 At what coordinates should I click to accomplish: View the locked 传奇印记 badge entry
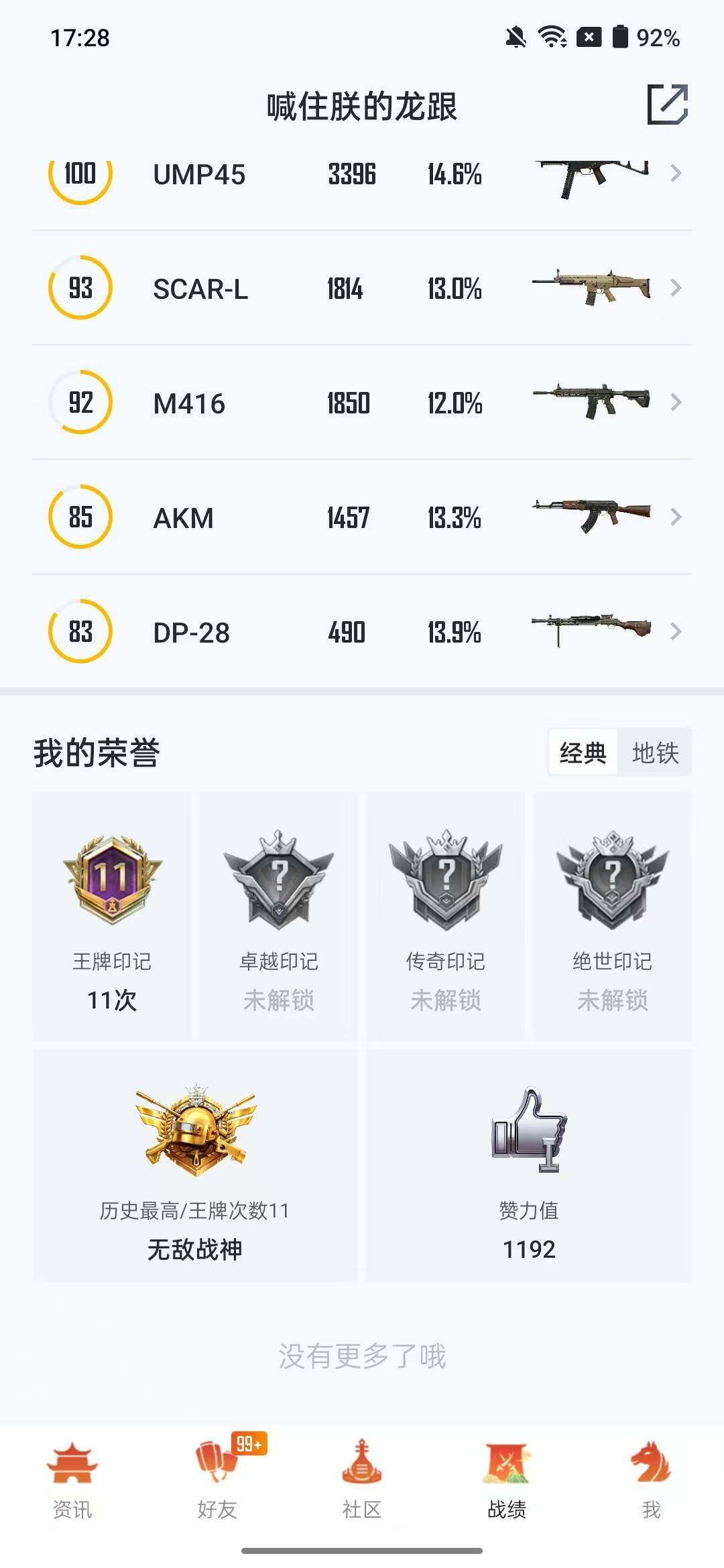click(x=445, y=879)
